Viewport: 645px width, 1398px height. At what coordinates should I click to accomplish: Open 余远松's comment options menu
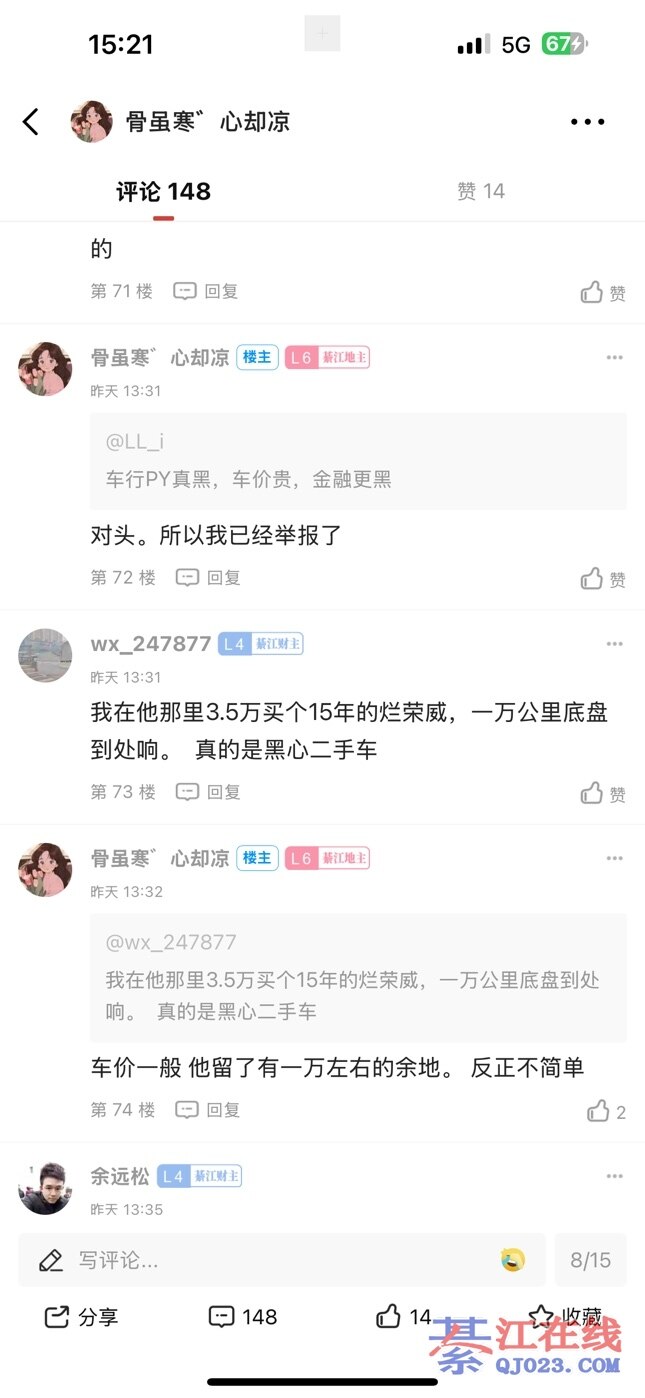coord(614,1176)
